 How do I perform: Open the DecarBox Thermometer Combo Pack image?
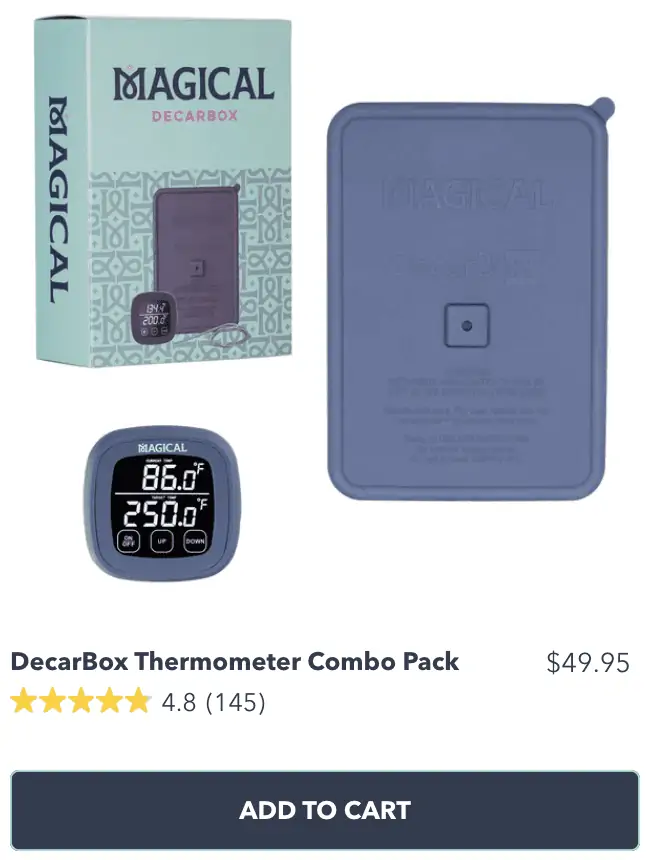pos(325,300)
